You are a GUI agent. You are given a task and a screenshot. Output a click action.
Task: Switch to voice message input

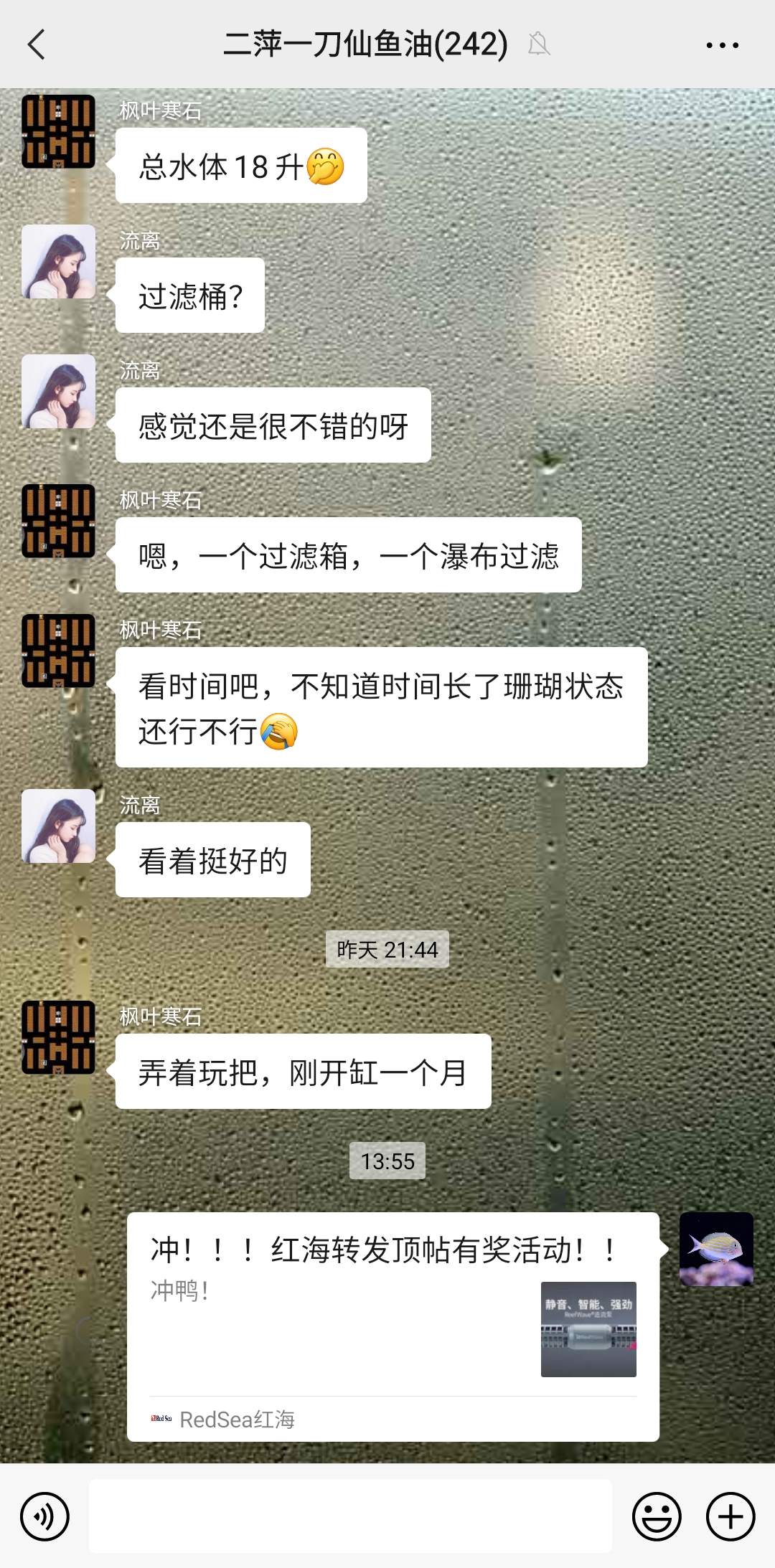(44, 1516)
